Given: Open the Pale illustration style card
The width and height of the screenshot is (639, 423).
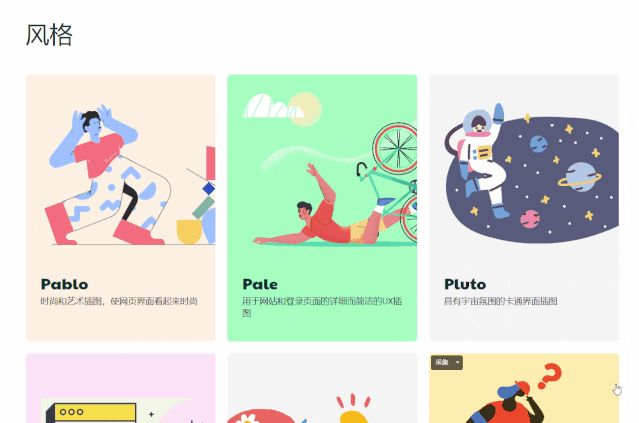Looking at the screenshot, I should (x=321, y=207).
